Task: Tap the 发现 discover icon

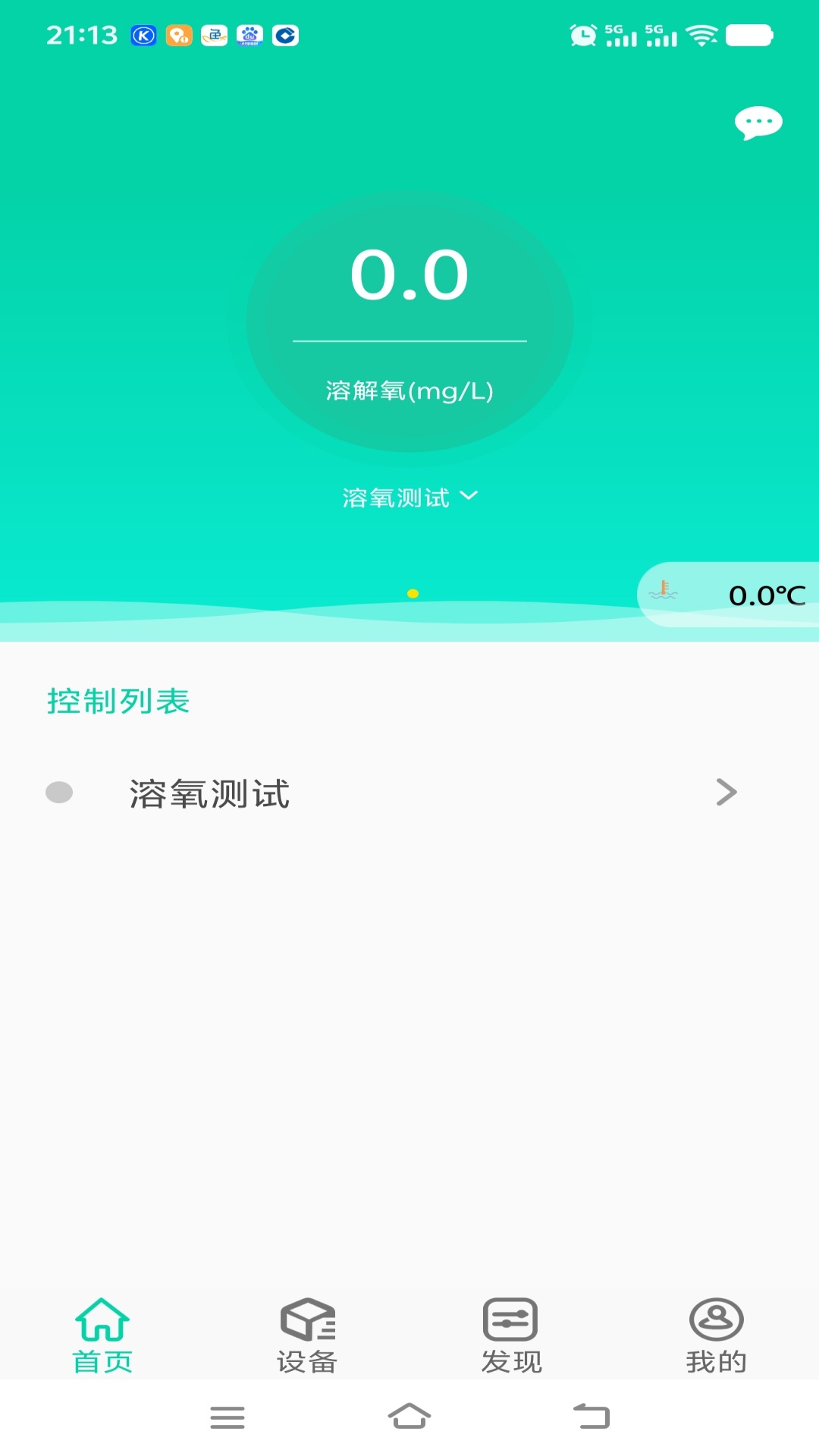Action: coord(510,1319)
